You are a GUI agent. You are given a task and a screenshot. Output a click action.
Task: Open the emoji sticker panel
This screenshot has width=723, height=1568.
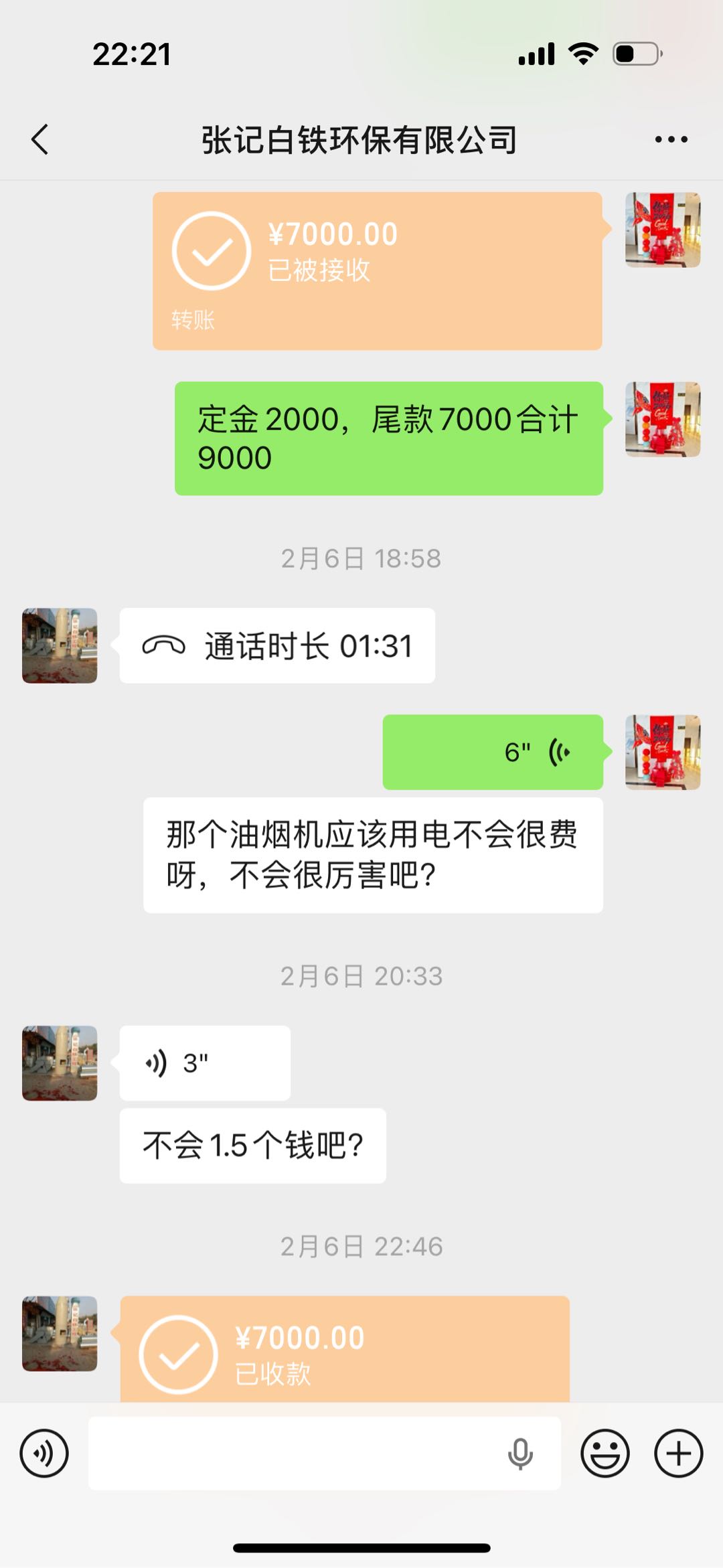click(605, 1454)
